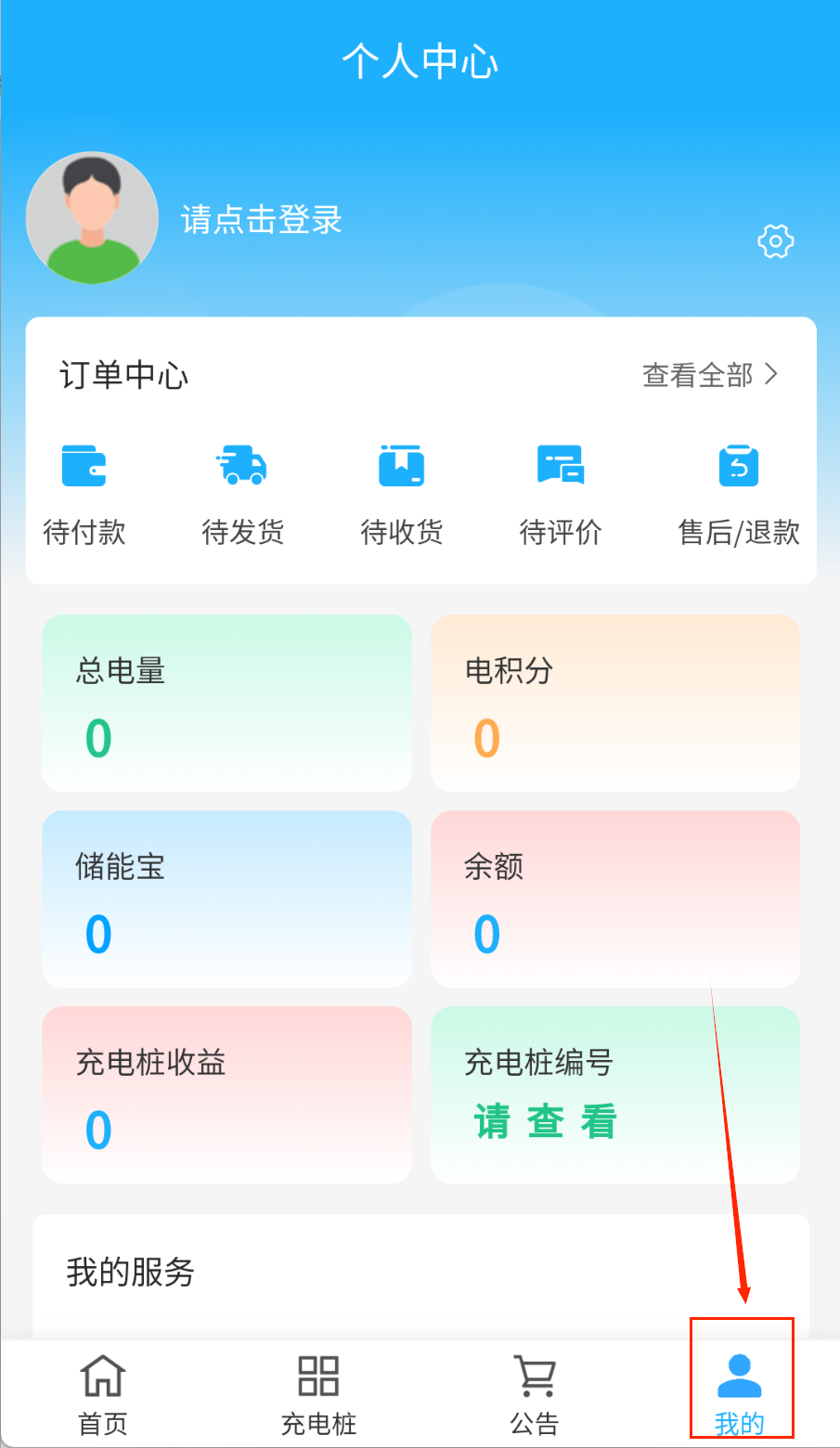Open 待收货 orders awaiting receipt
Viewport: 840px width, 1448px height.
point(401,492)
